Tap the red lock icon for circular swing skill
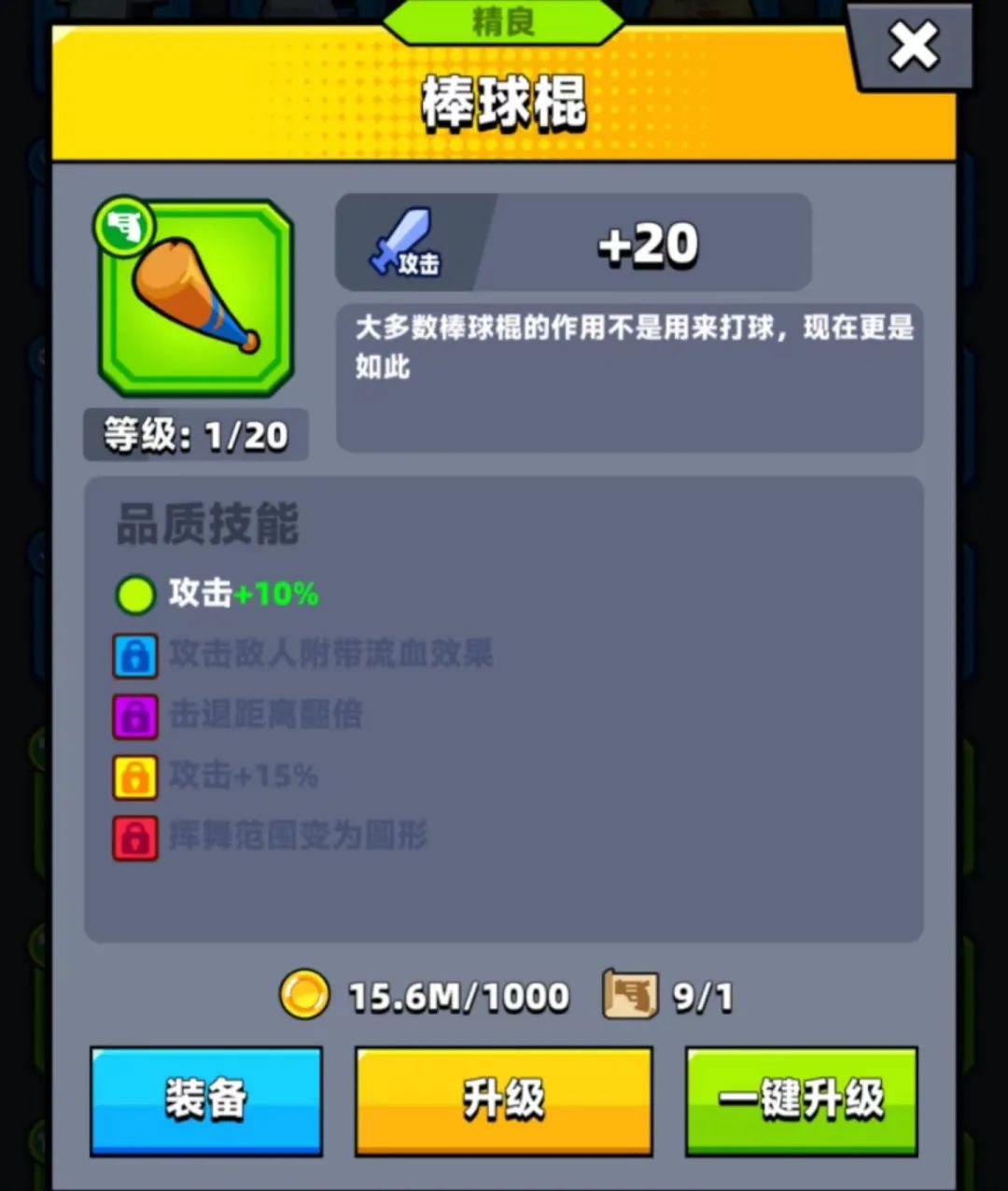The height and width of the screenshot is (1191, 1008). pos(134,837)
